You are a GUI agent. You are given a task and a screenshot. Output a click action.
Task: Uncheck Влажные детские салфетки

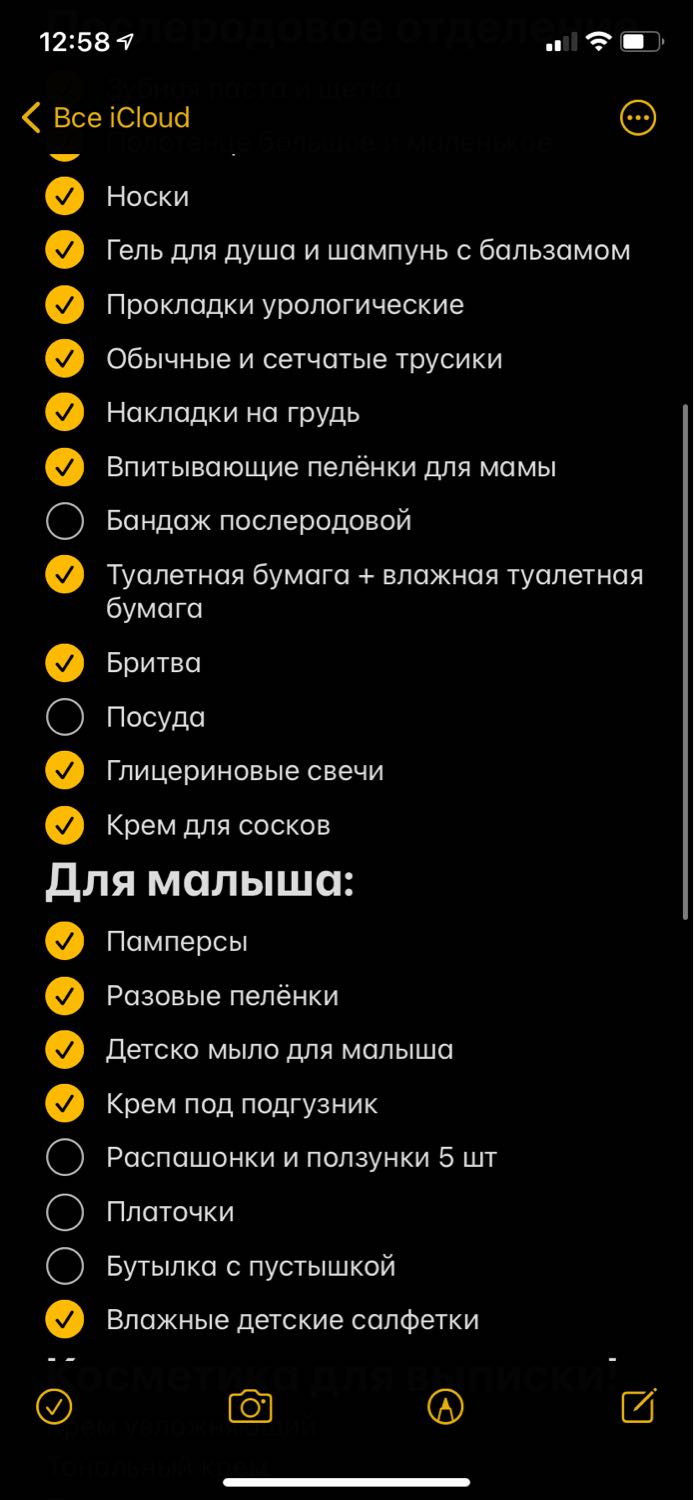pos(65,1320)
